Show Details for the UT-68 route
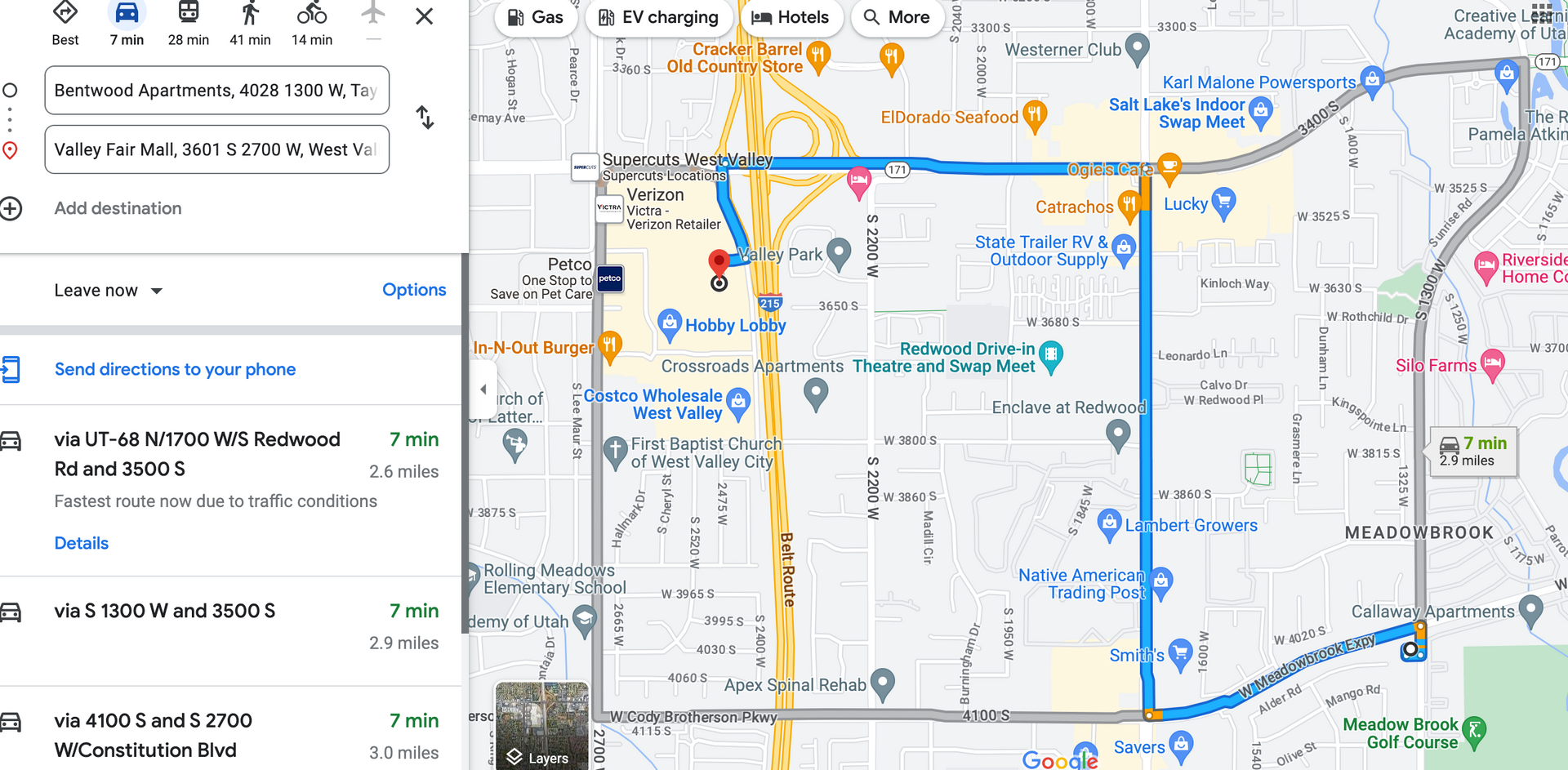The image size is (1568, 770). coord(81,543)
